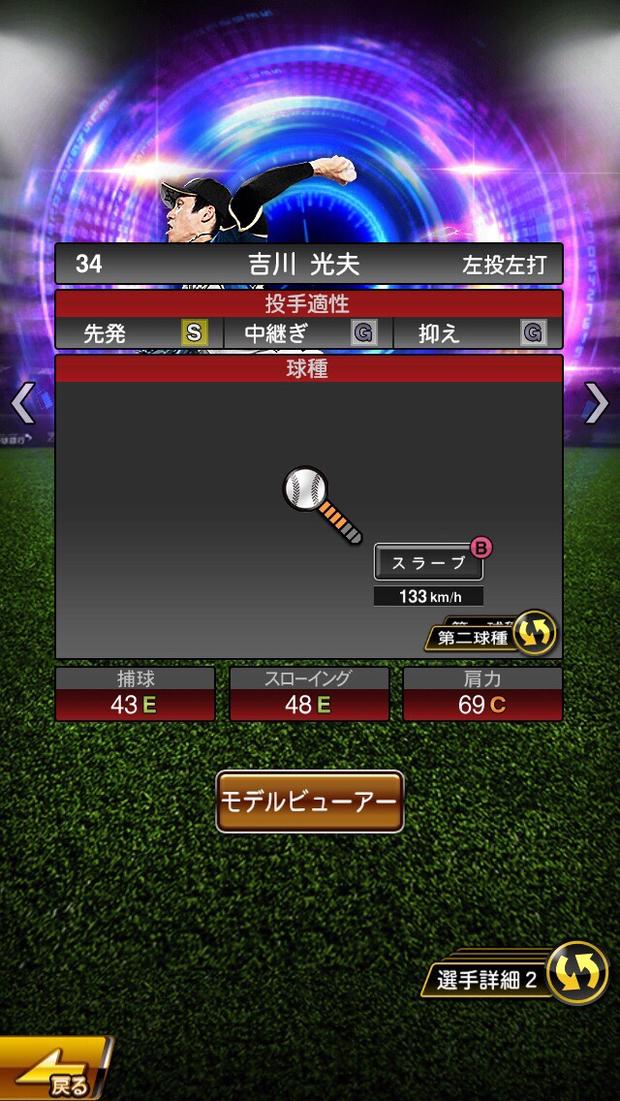Image resolution: width=620 pixels, height=1101 pixels.
Task: Go to previous player with left arrow
Action: [22, 403]
